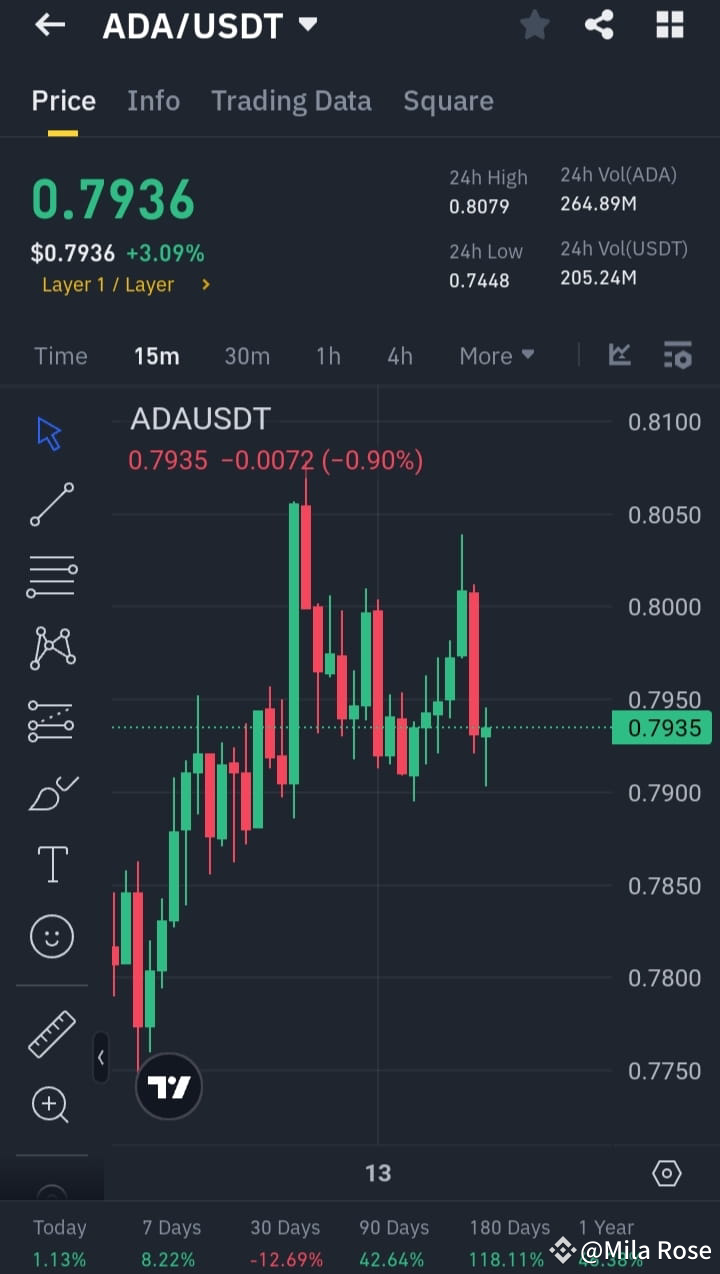
Task: Select the brush drawing tool
Action: [51, 792]
